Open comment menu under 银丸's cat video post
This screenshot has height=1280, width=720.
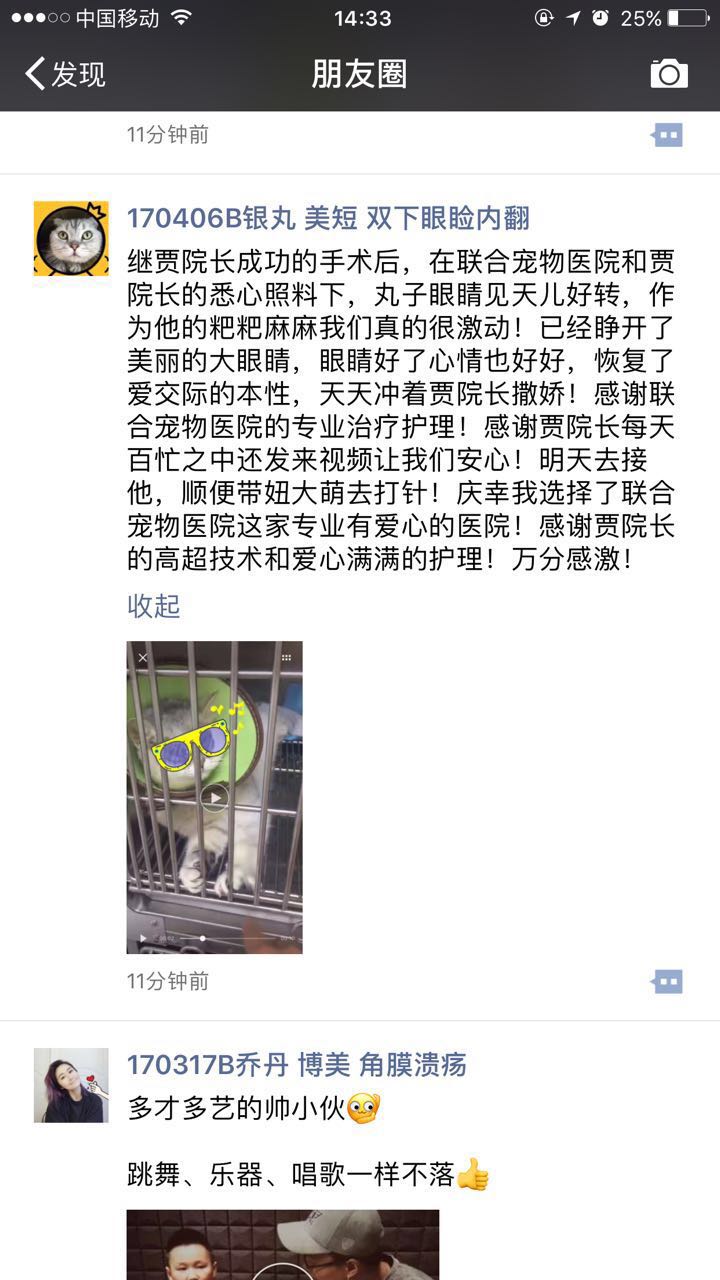pos(667,981)
